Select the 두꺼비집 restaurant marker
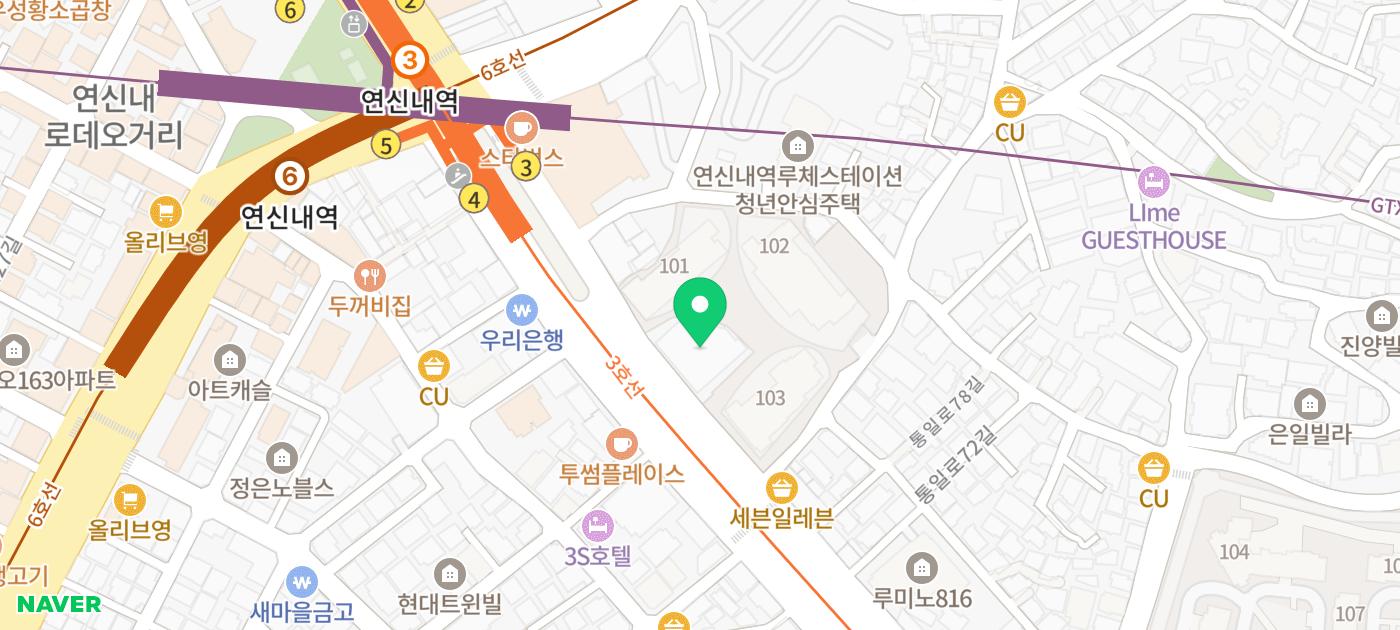 [x=370, y=276]
